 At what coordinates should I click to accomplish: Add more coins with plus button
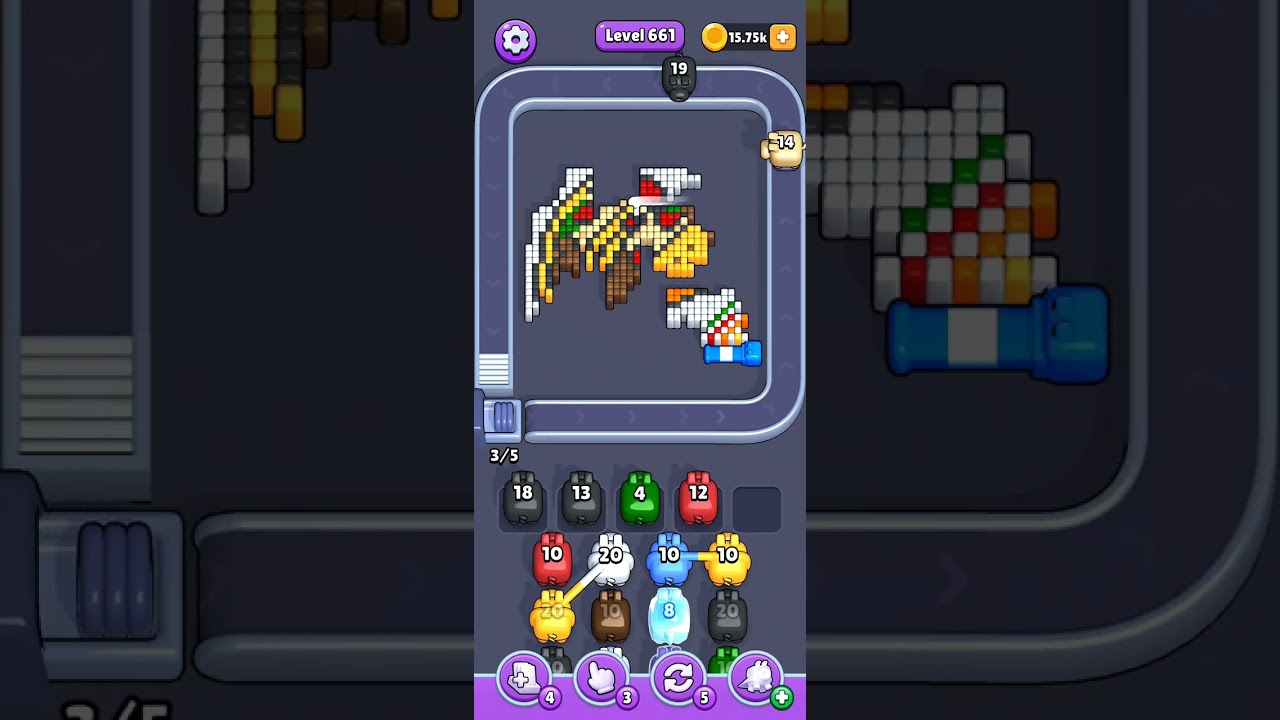(x=783, y=37)
